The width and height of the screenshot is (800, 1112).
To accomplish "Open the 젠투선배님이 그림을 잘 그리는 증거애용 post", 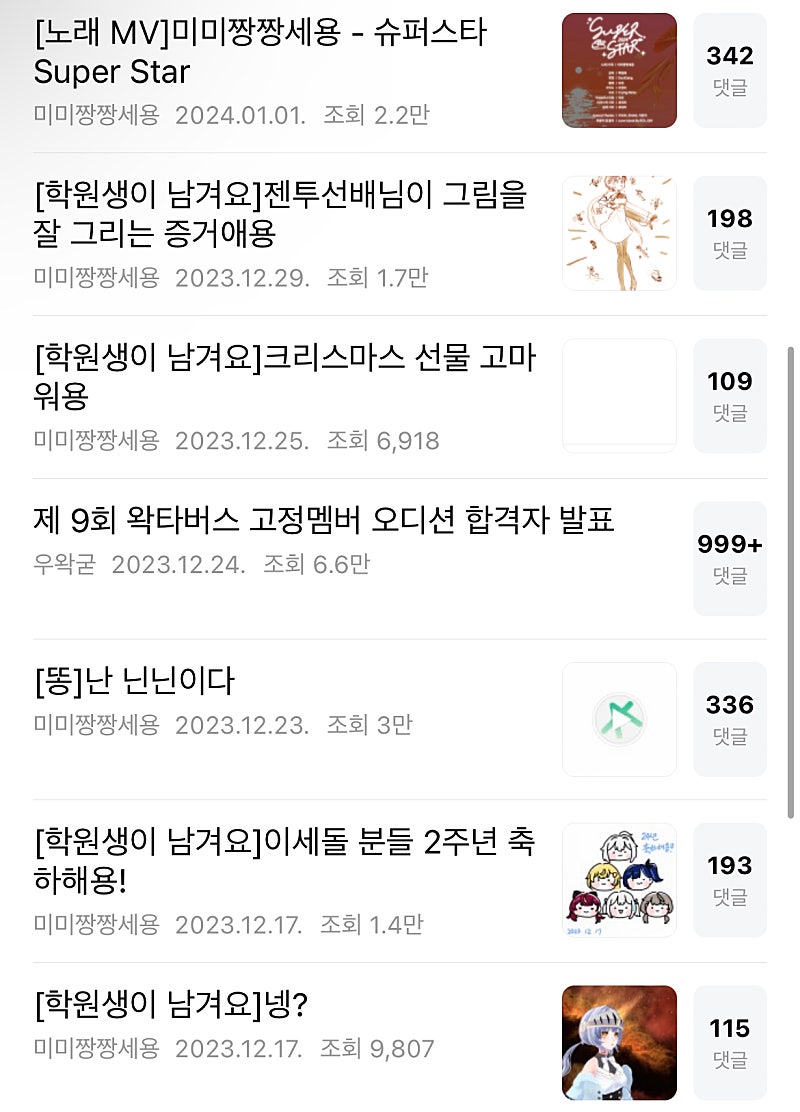I will point(280,215).
